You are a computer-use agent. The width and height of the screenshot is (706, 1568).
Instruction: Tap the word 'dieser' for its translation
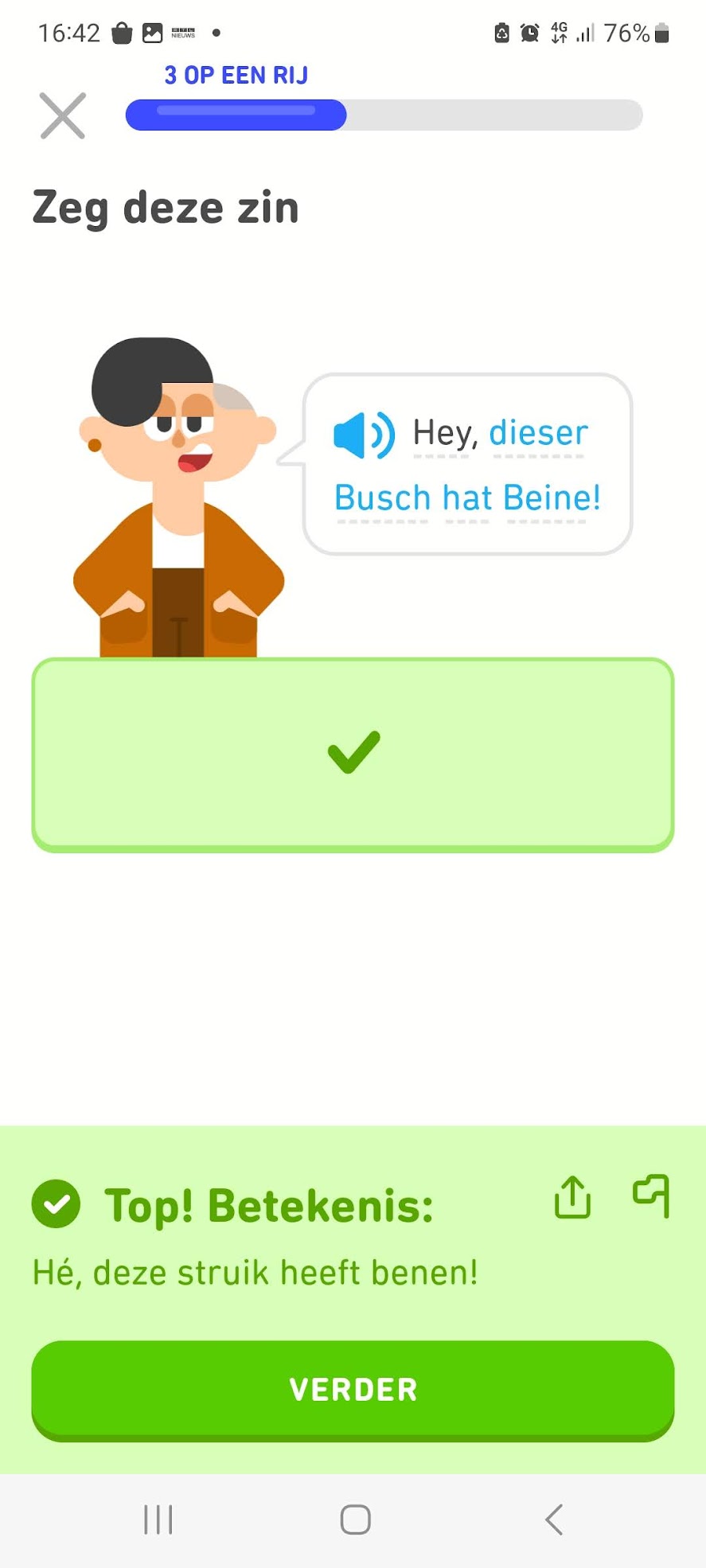tap(539, 433)
